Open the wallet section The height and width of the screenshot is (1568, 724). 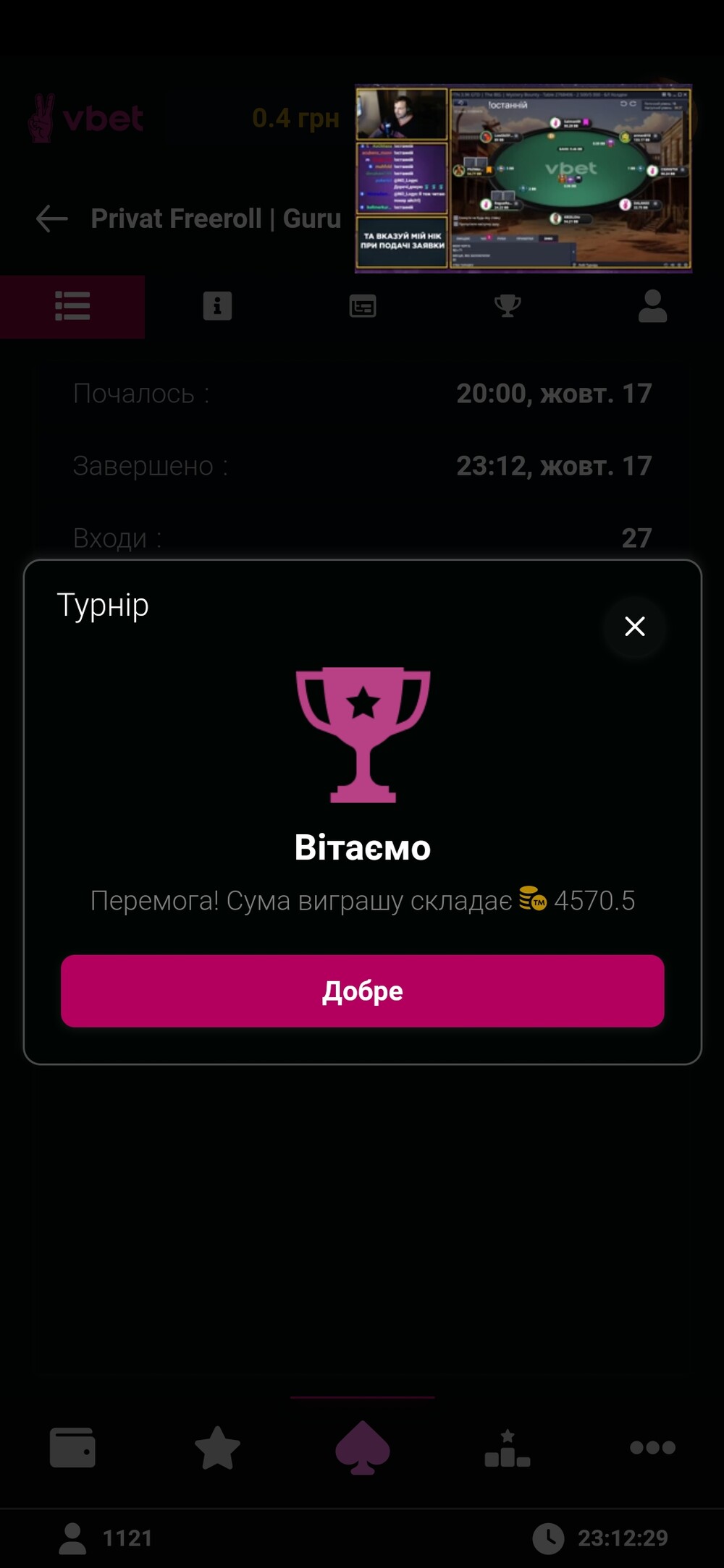click(72, 1447)
